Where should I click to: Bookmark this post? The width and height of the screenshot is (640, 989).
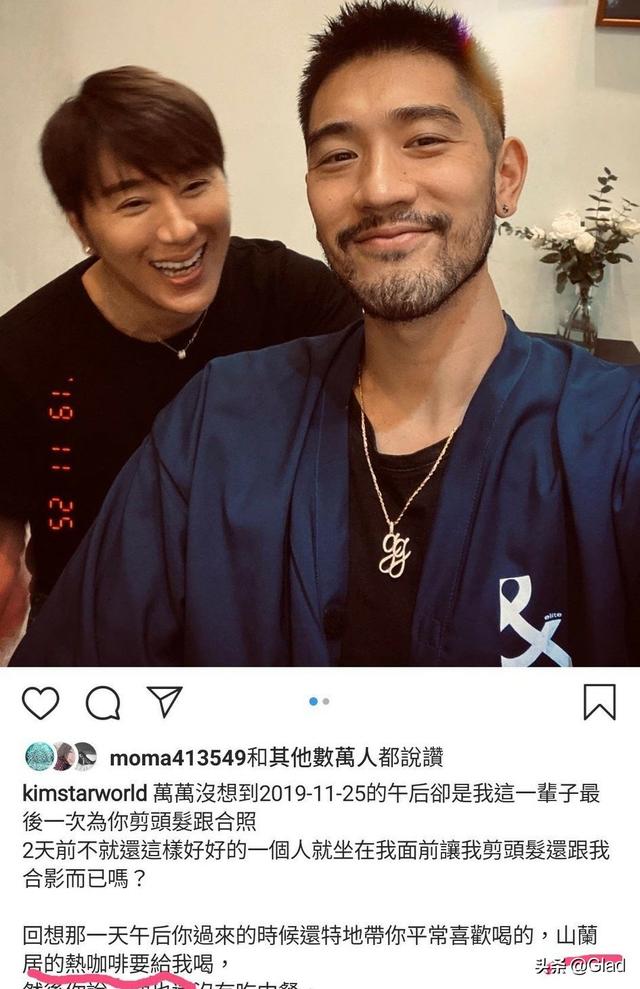599,702
